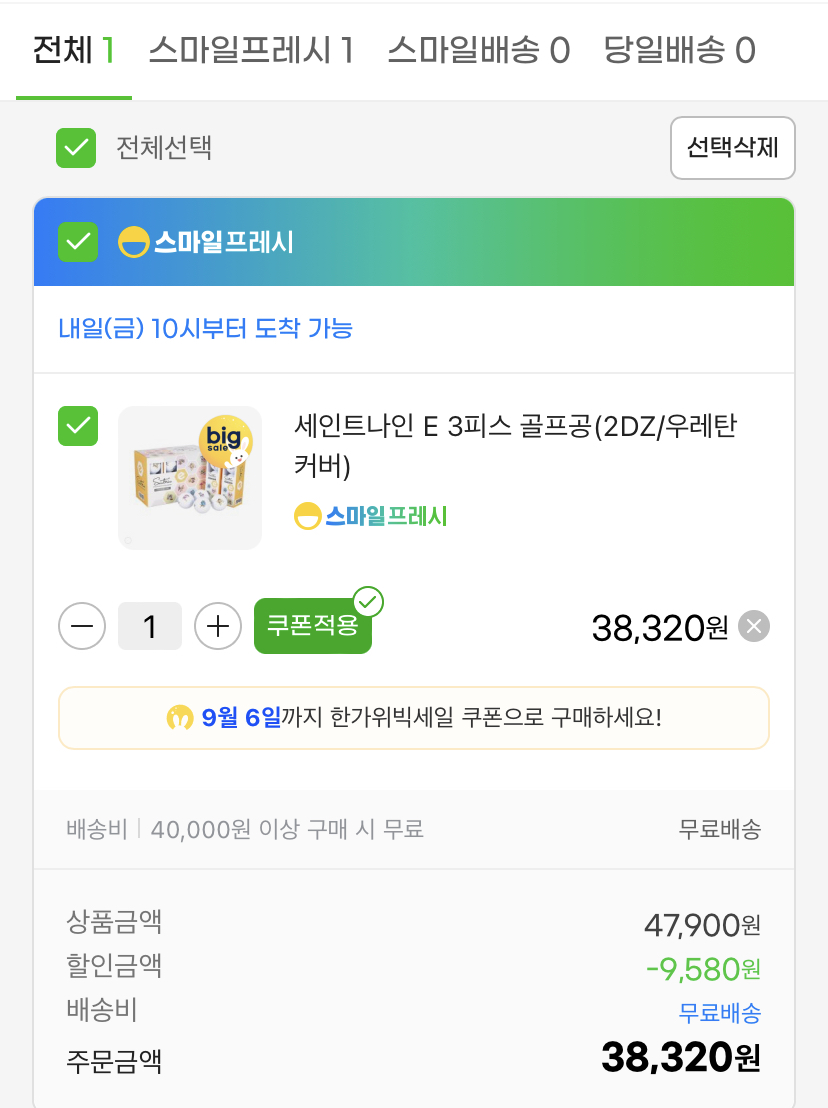
Task: Uncheck the 세인트나인 골프공 item checkbox
Action: tap(77, 427)
